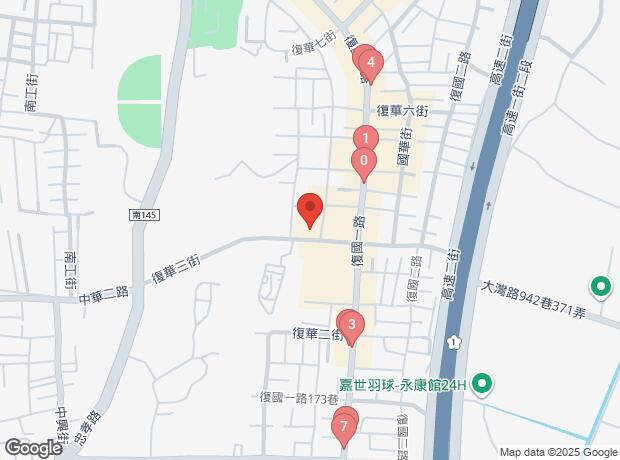Open the 嘉世羽球-永康館24H place marker
Viewport: 620px width, 460px height.
[482, 383]
